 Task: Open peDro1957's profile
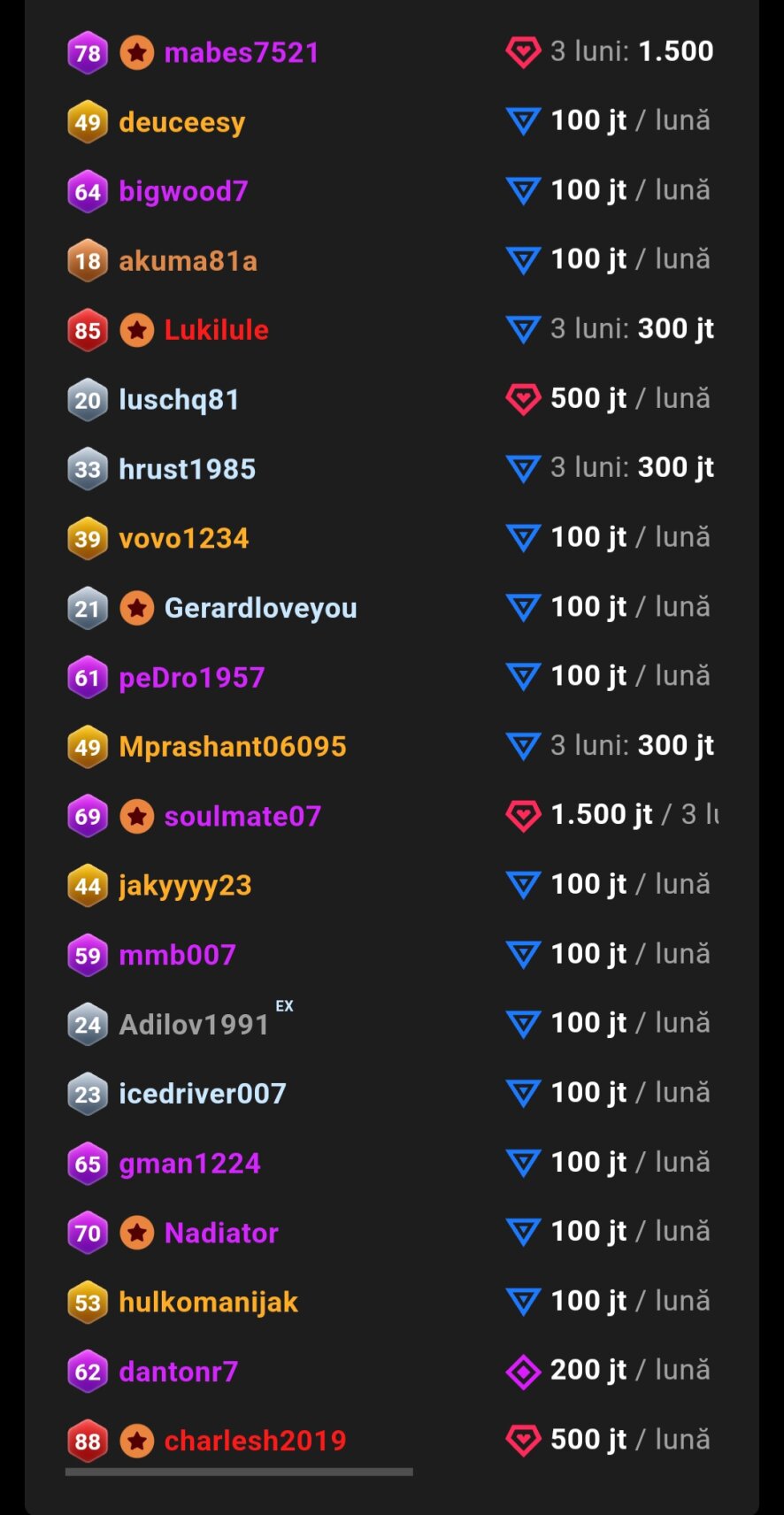191,678
